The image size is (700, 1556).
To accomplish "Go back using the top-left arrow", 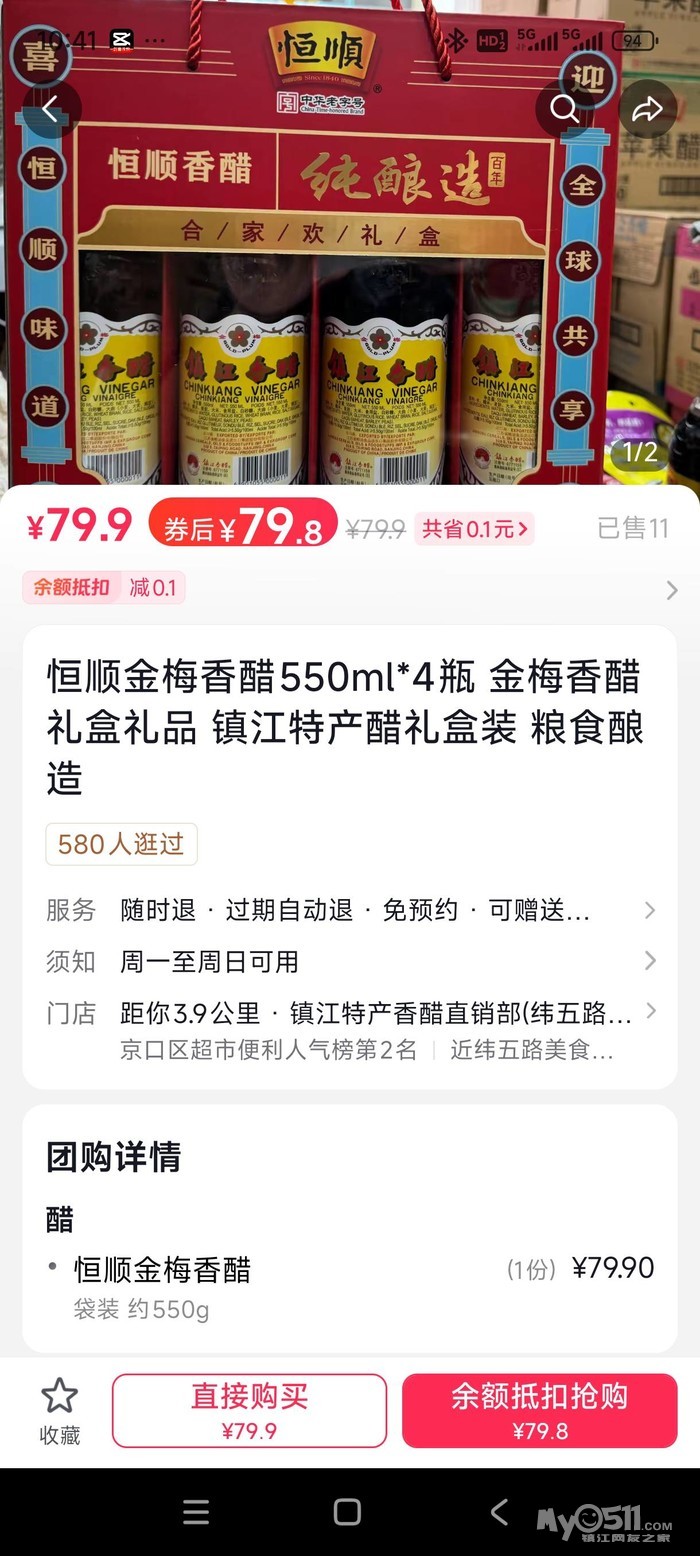I will (x=50, y=109).
